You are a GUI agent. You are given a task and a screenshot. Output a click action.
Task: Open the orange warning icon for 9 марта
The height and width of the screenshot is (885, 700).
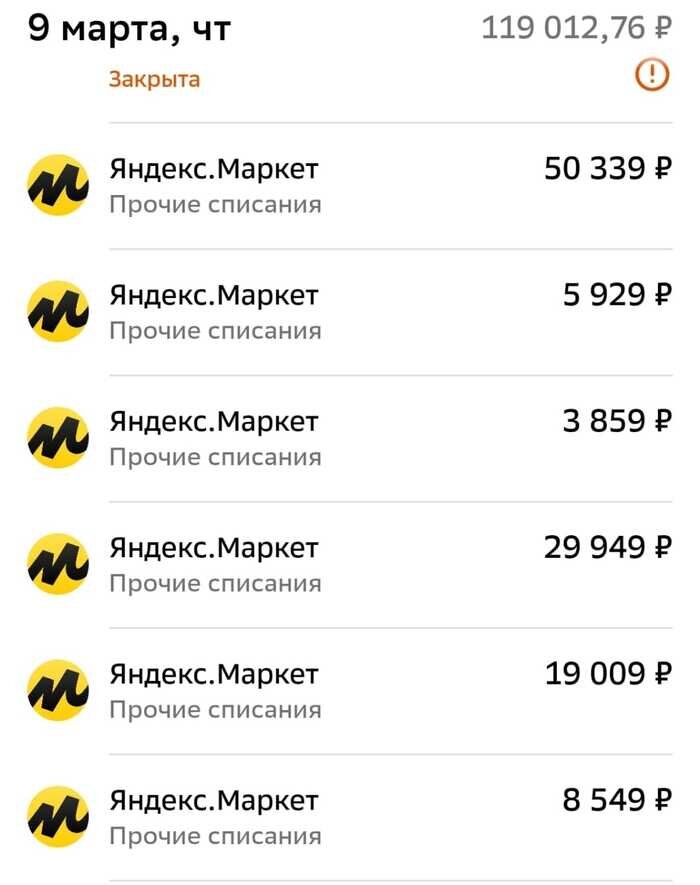[652, 75]
